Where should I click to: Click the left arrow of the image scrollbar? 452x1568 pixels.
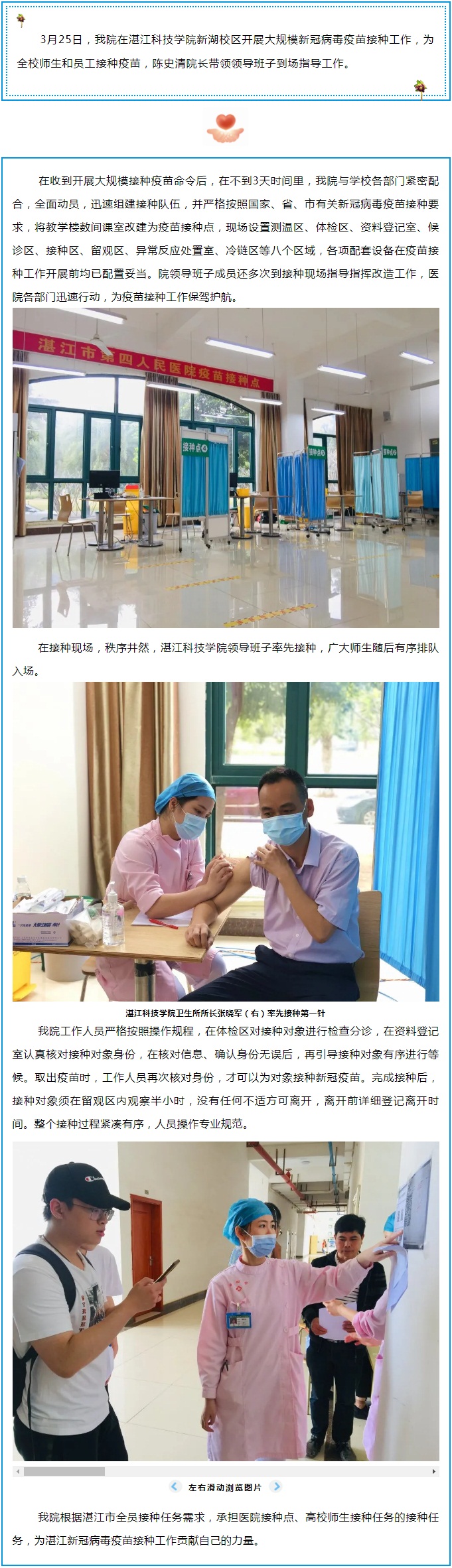[x=17, y=1471]
